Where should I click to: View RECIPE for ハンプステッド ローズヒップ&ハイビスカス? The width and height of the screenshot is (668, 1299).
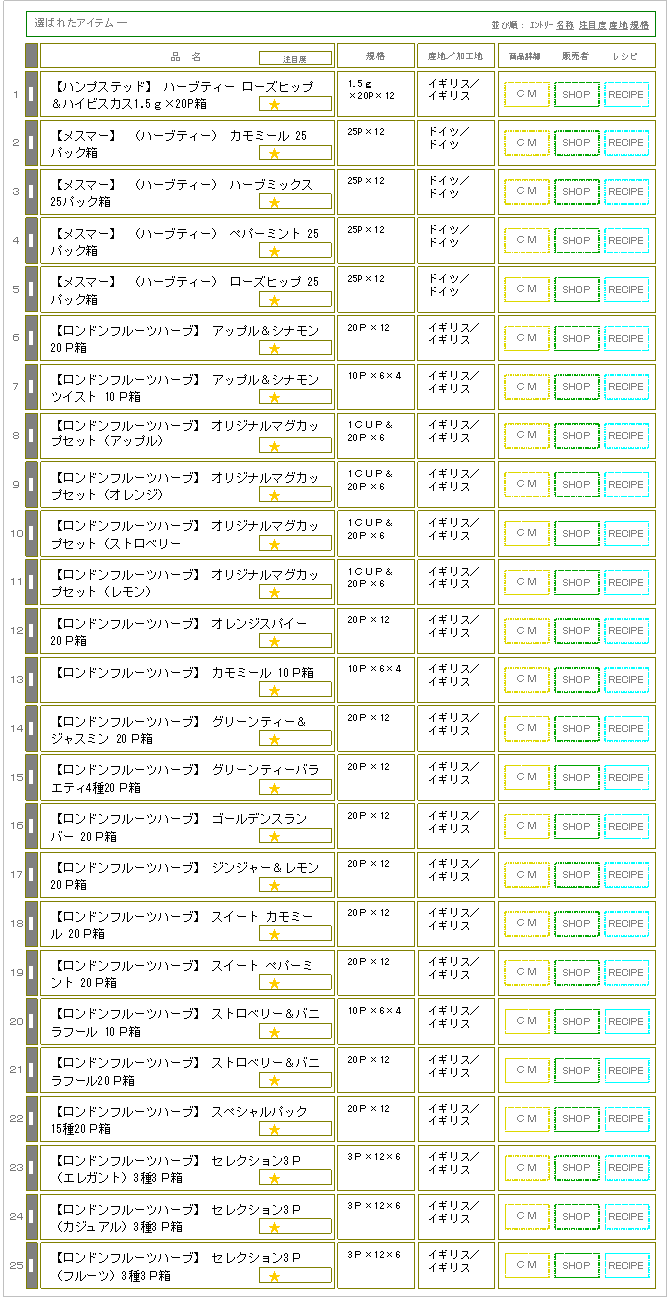tap(626, 94)
